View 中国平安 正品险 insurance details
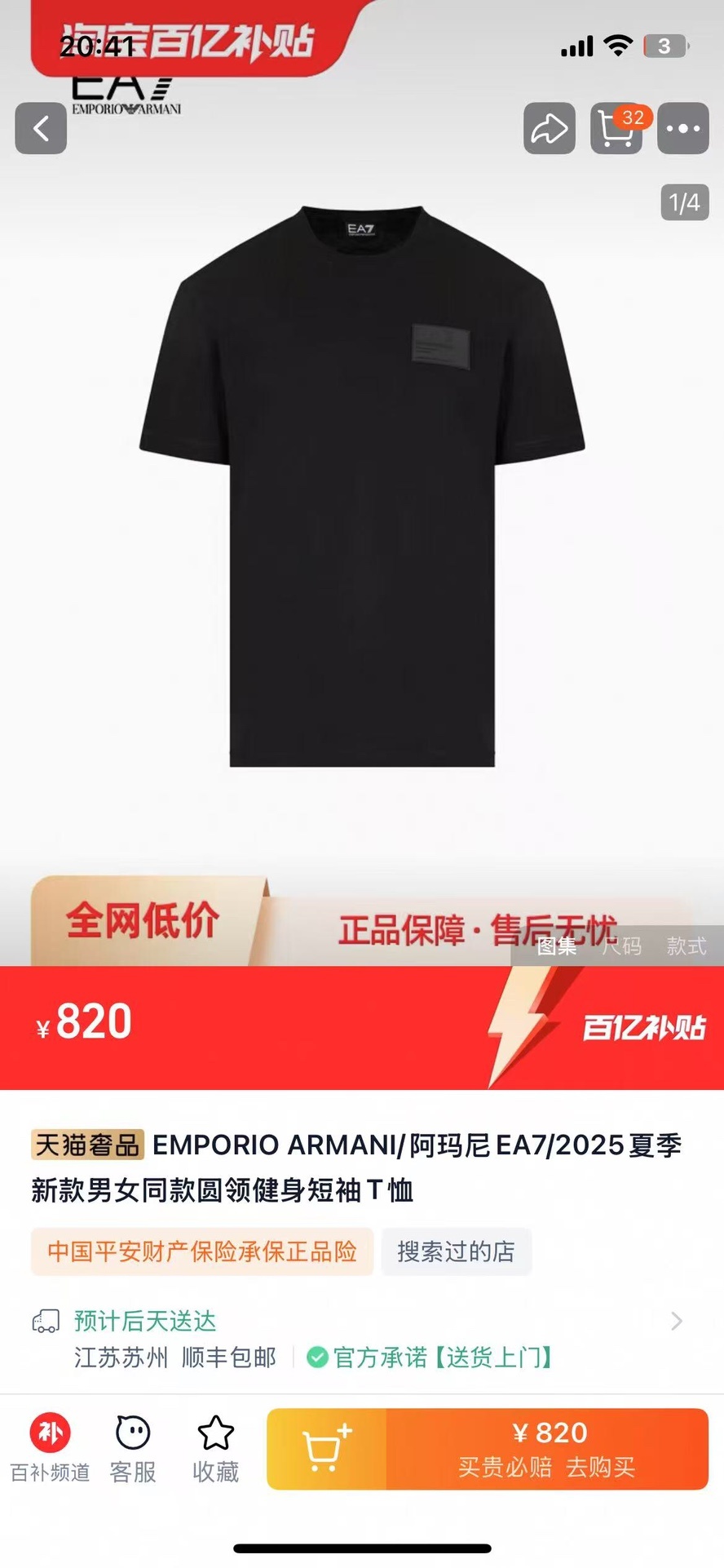The height and width of the screenshot is (1568, 724). click(x=201, y=1251)
